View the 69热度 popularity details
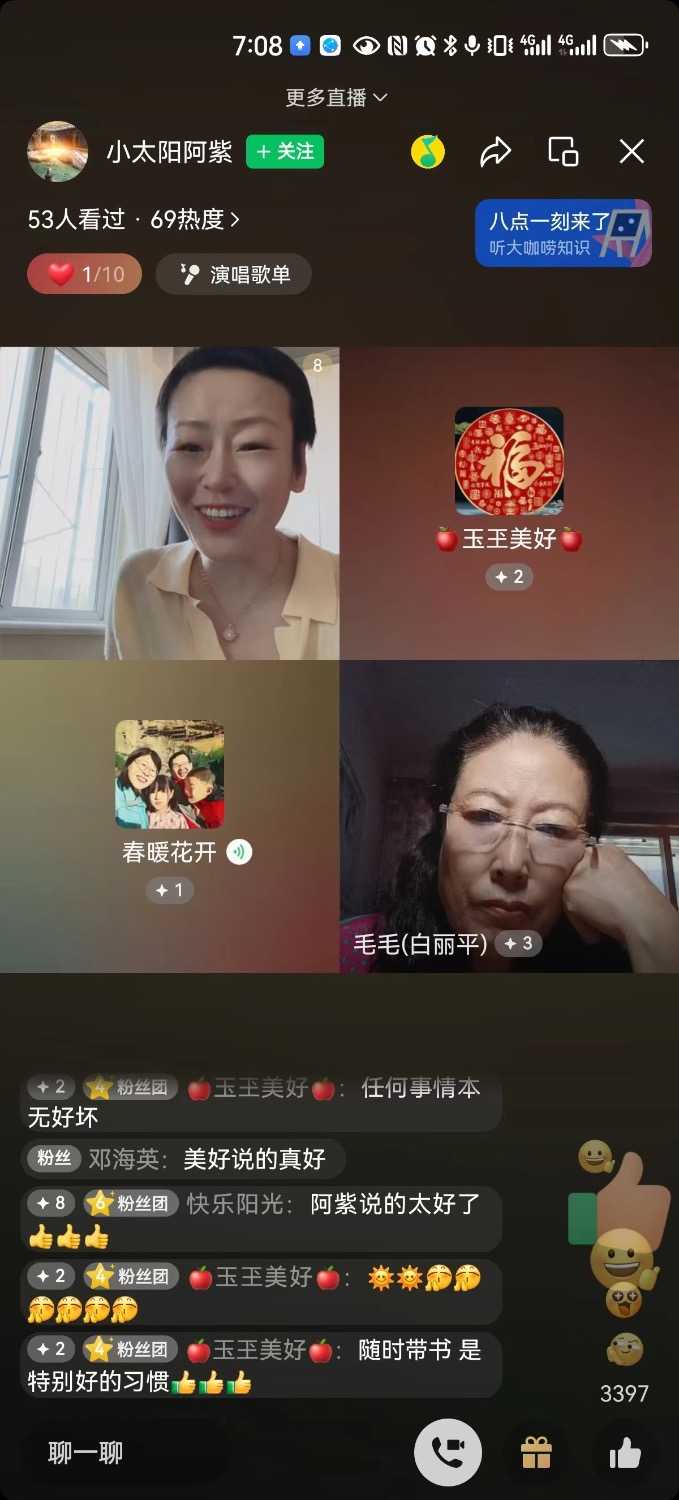The image size is (679, 1500). (x=195, y=219)
